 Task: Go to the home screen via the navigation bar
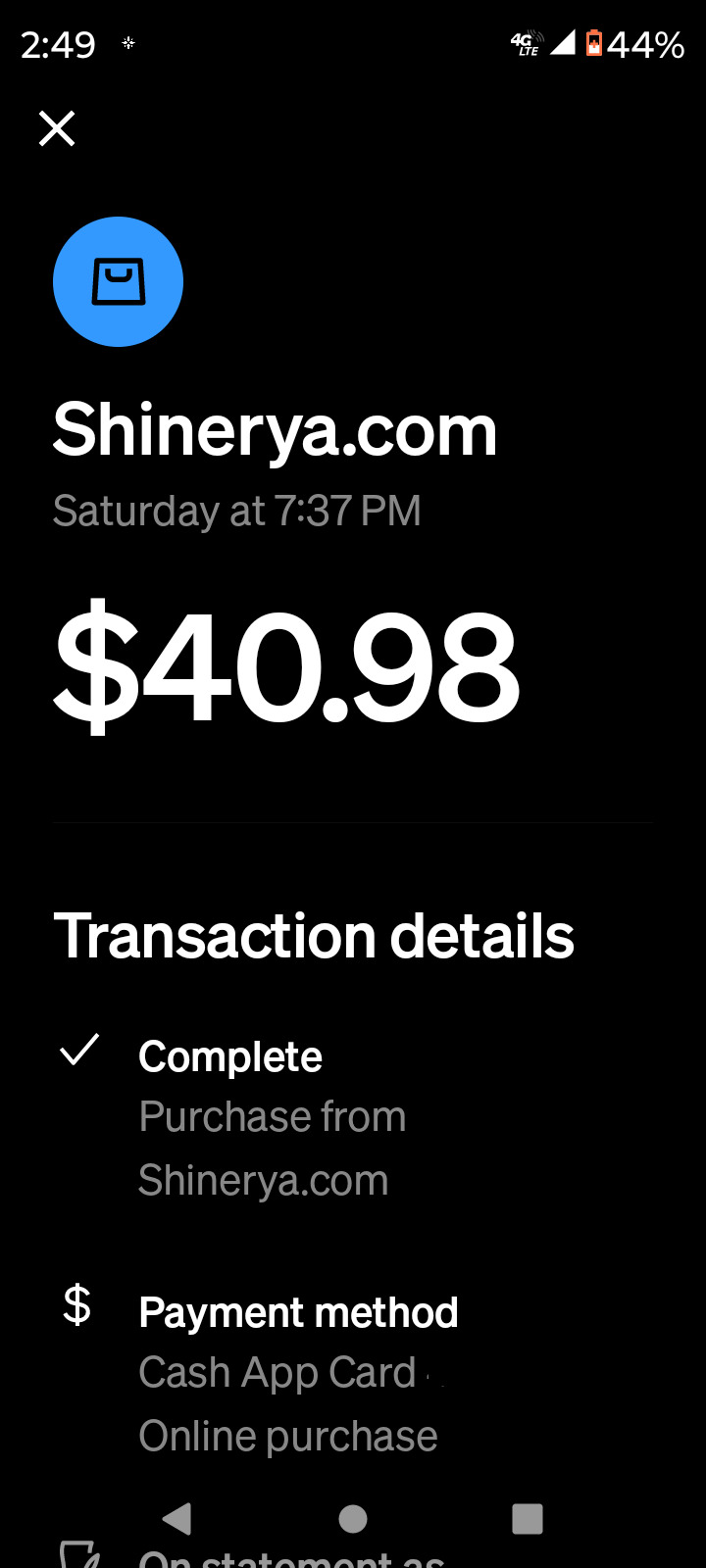353,1518
